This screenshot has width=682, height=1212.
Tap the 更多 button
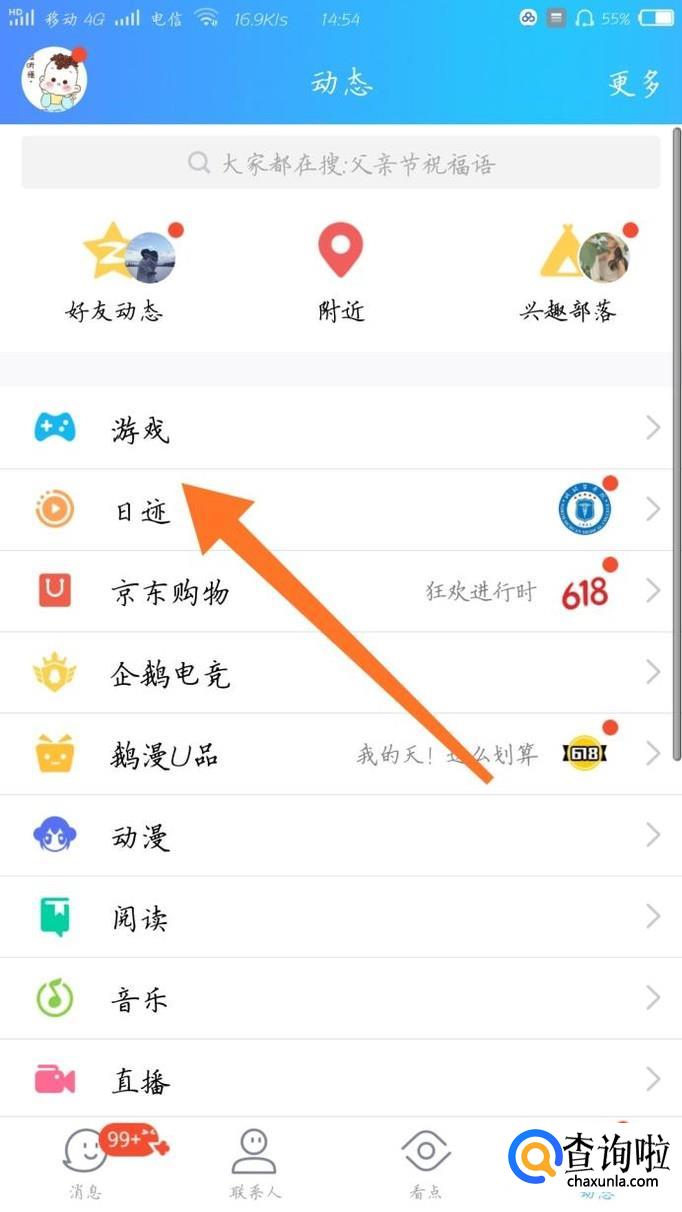(635, 83)
